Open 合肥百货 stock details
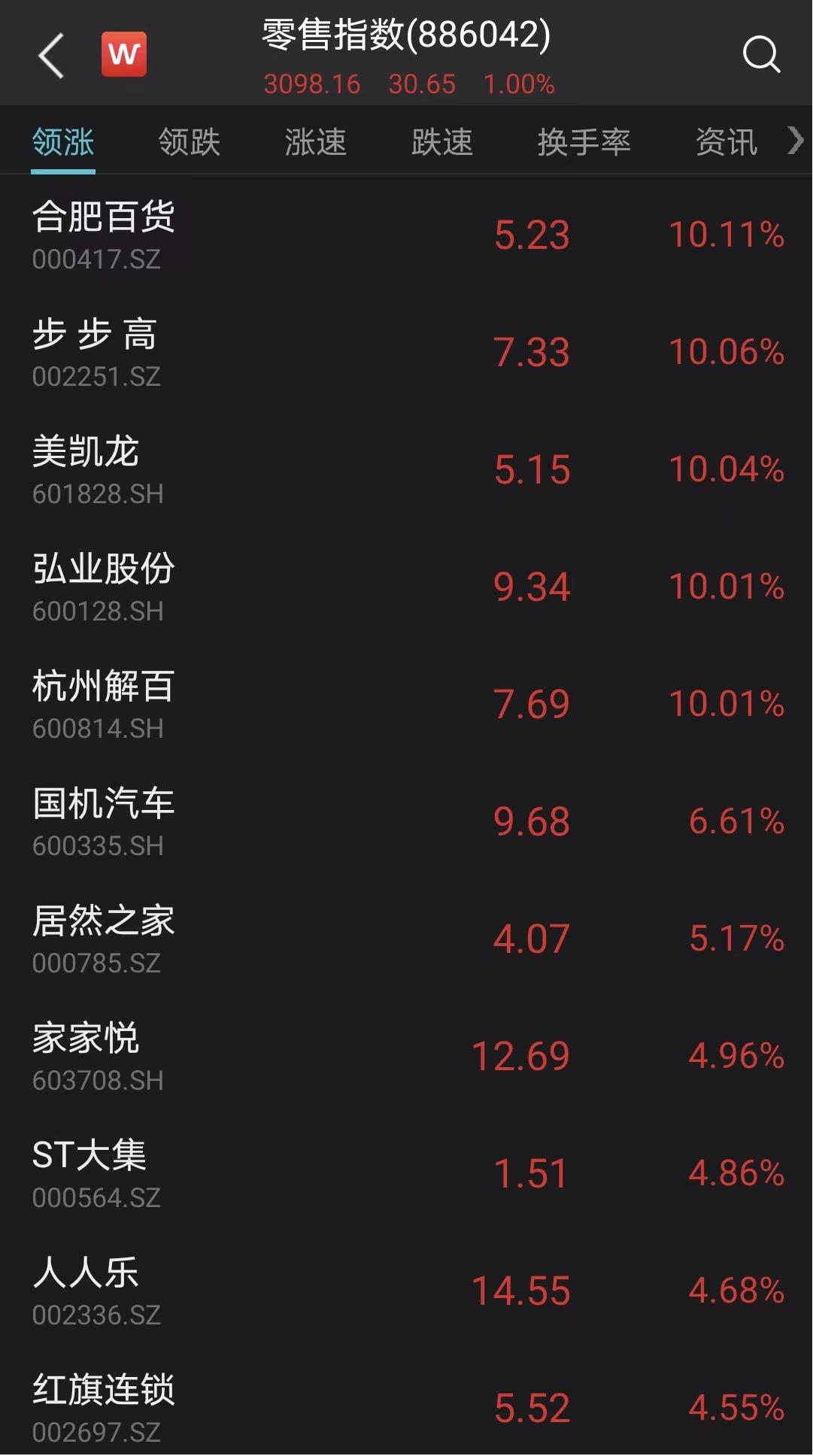 point(406,235)
